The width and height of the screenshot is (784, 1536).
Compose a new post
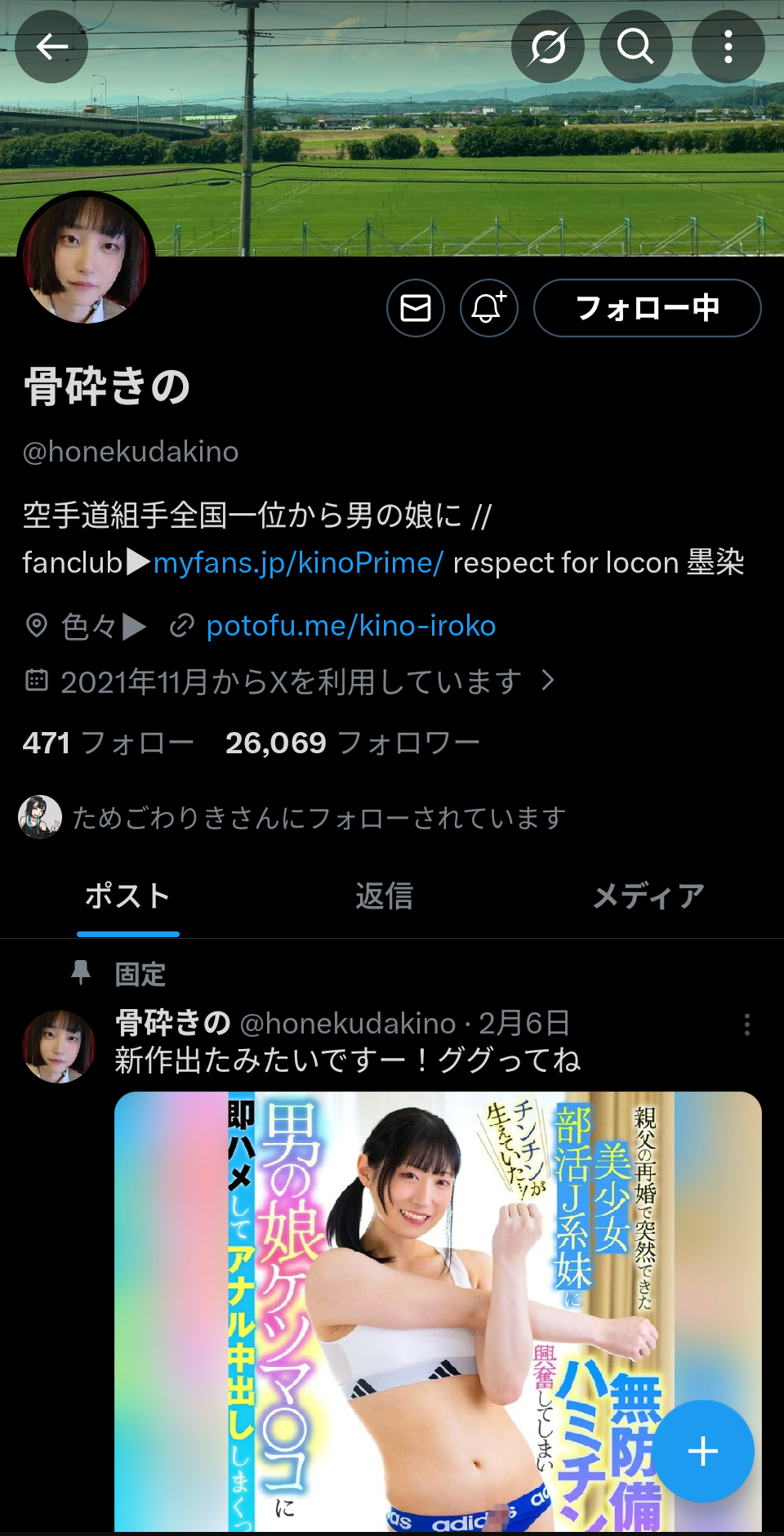702,1451
